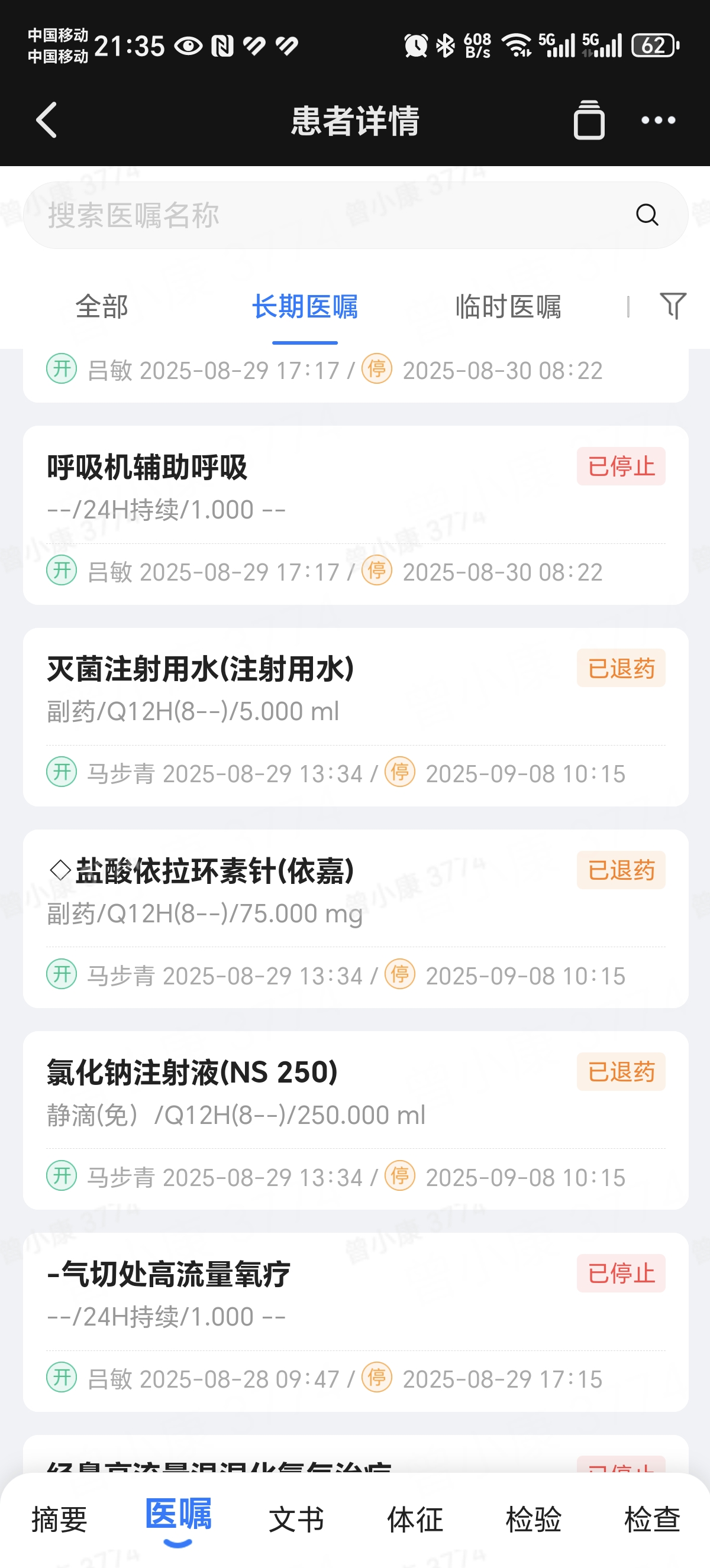Go back from 患者详情 page

coord(46,120)
